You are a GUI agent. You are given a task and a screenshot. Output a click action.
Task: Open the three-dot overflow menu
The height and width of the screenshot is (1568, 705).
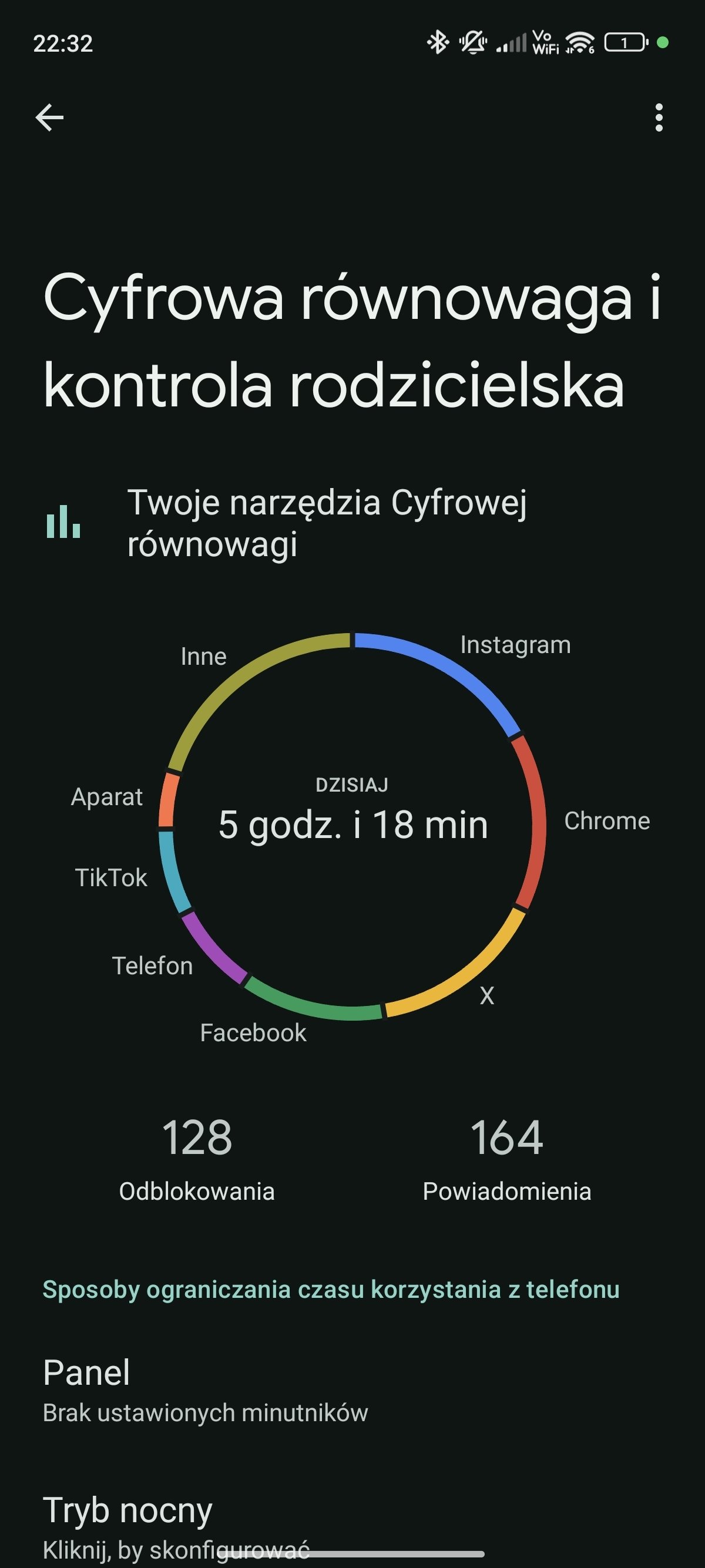pyautogui.click(x=659, y=117)
